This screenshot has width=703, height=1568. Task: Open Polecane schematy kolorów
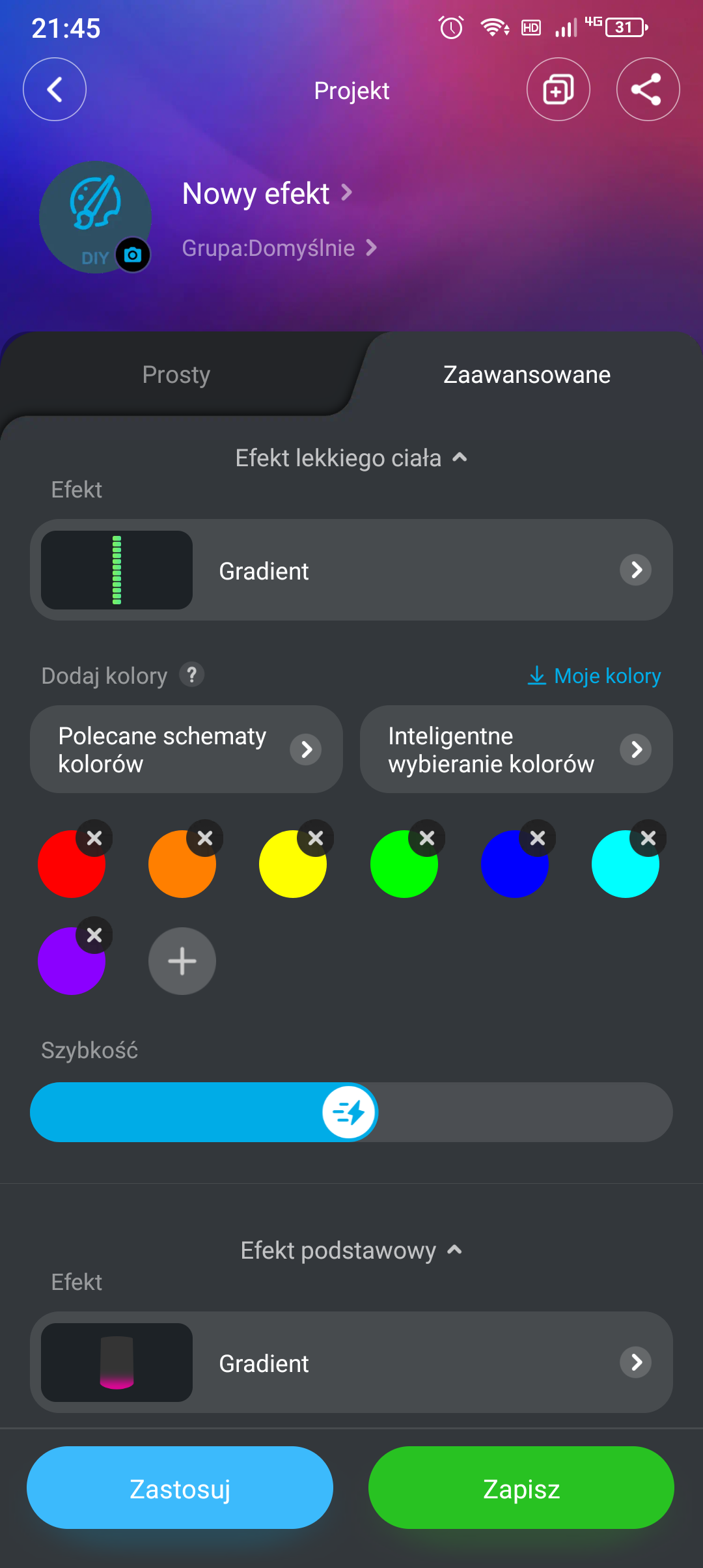coord(186,749)
